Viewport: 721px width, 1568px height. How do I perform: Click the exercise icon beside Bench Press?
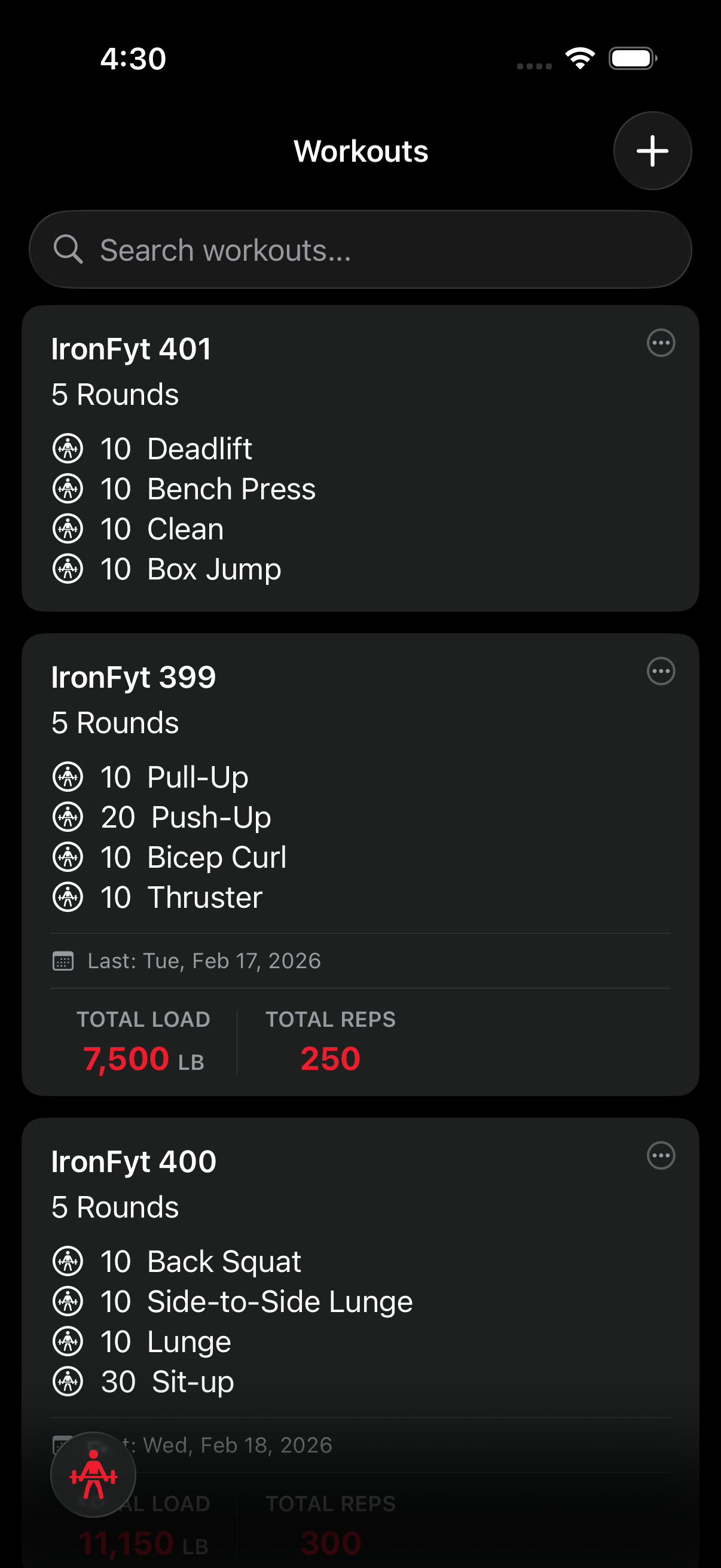(68, 489)
